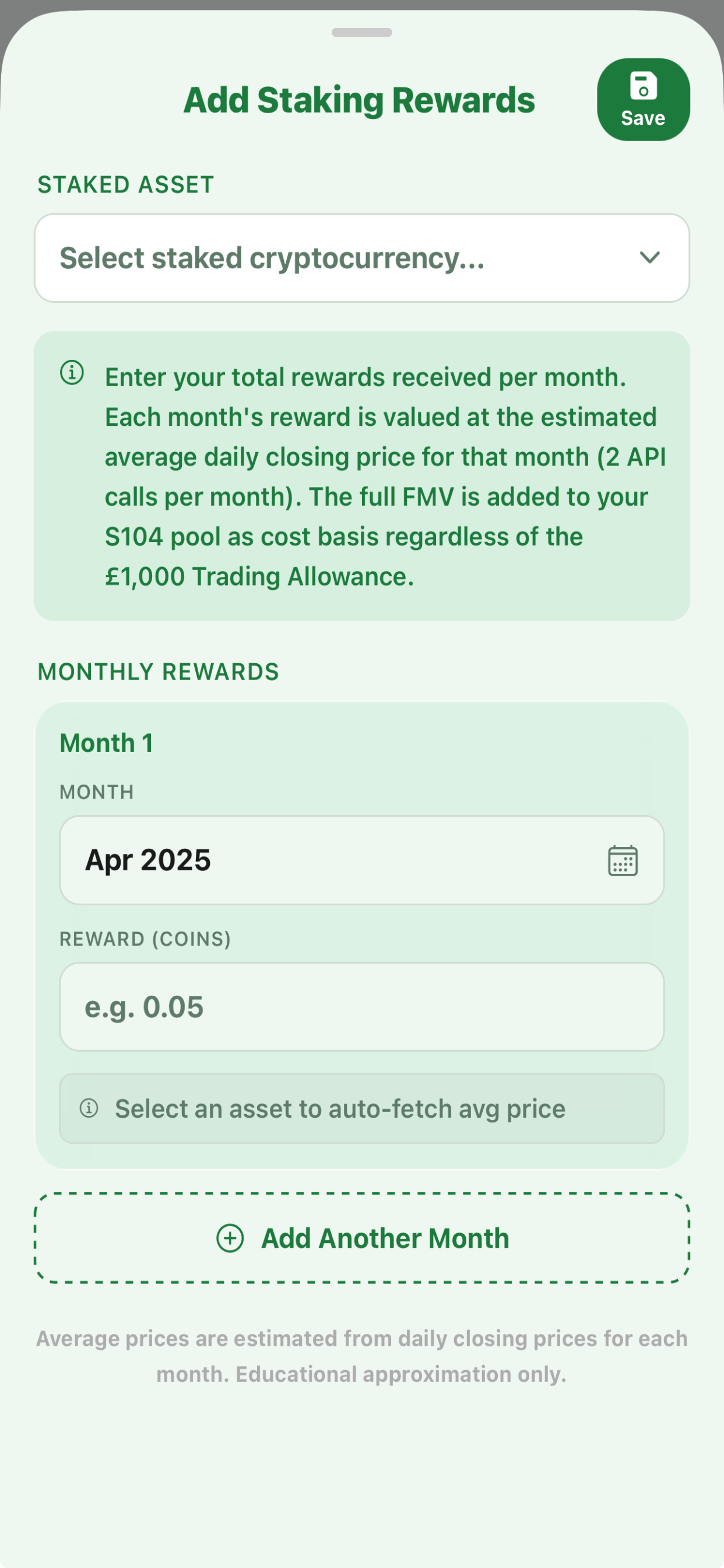Click the disabled auto-fetch avg price button
The width and height of the screenshot is (724, 1568).
coord(362,1108)
